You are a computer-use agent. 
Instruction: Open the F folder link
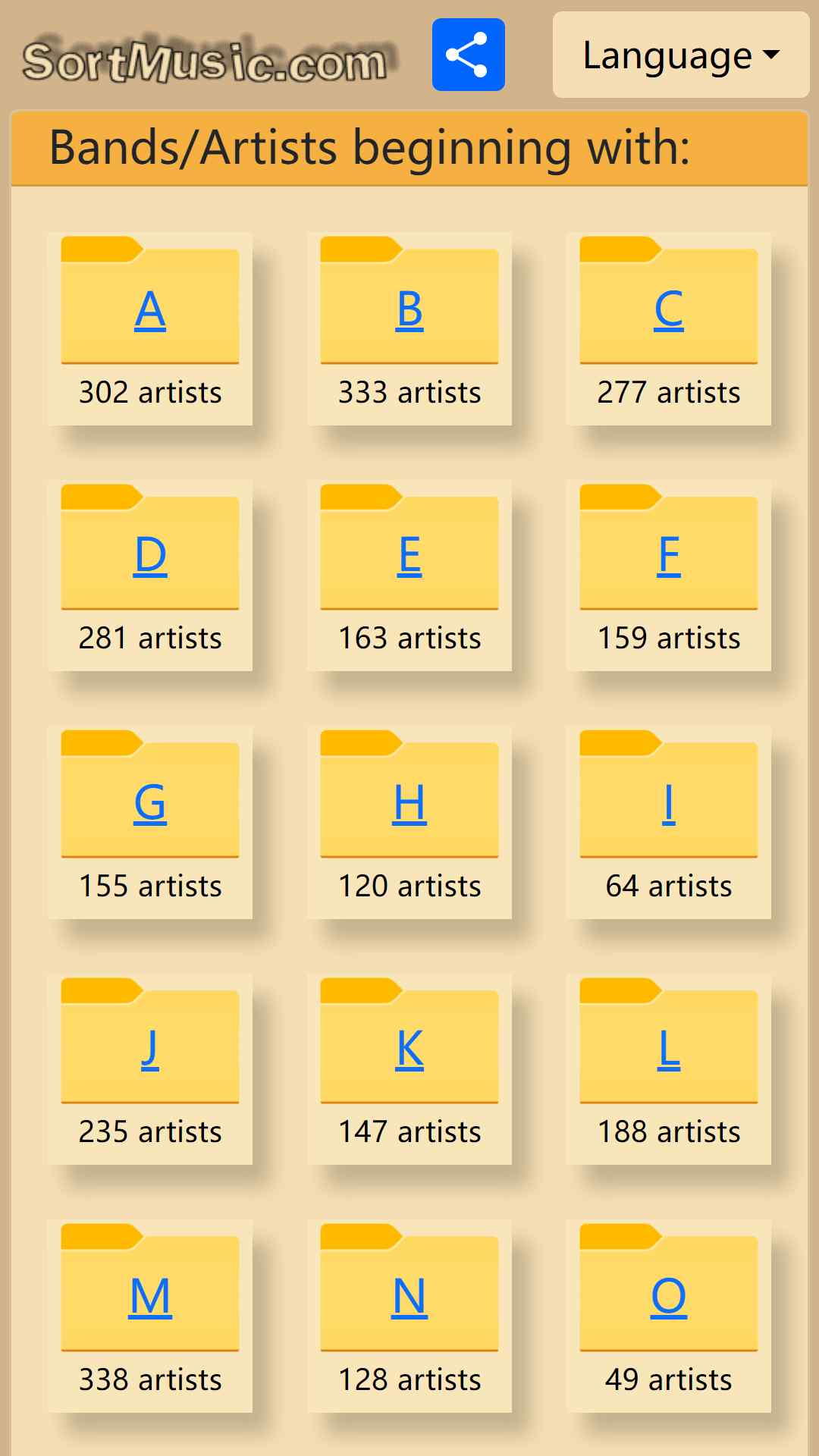click(669, 555)
